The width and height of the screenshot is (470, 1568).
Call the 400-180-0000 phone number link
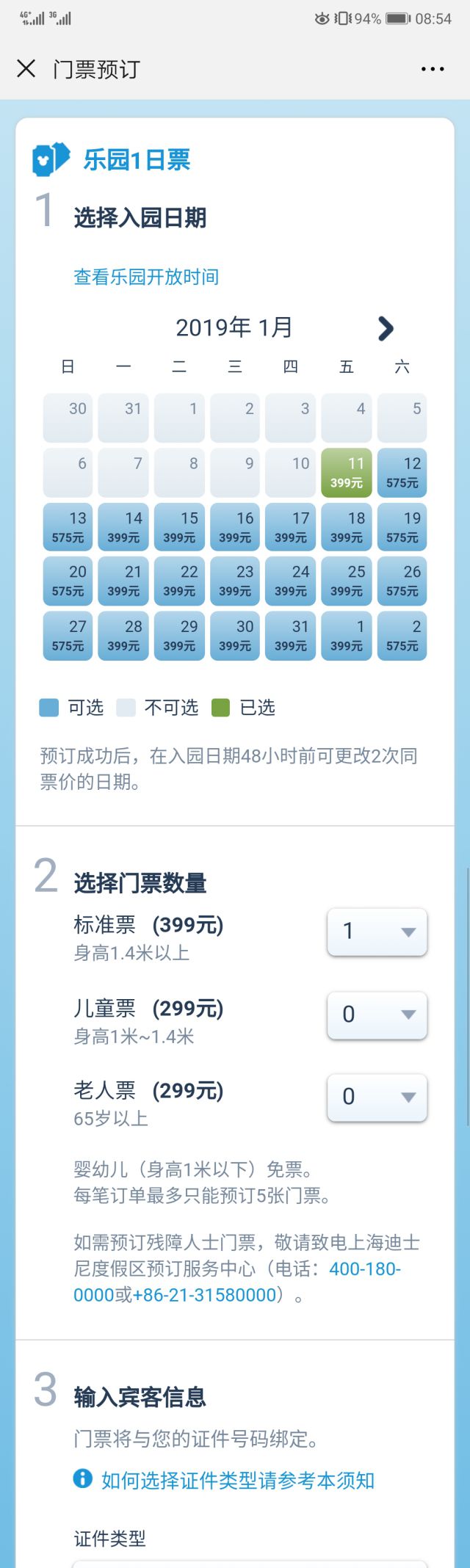click(x=364, y=1268)
